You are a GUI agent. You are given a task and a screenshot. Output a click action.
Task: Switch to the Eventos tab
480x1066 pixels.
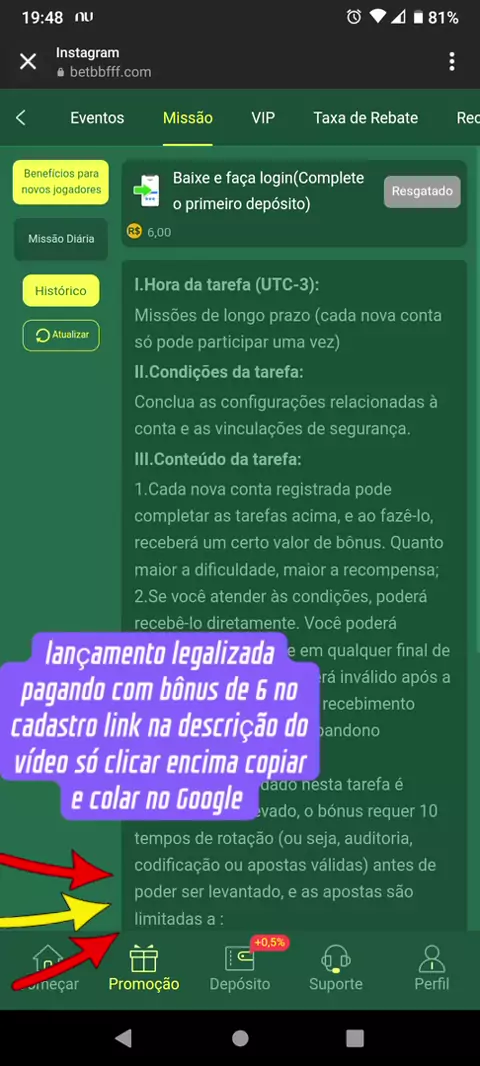point(97,118)
